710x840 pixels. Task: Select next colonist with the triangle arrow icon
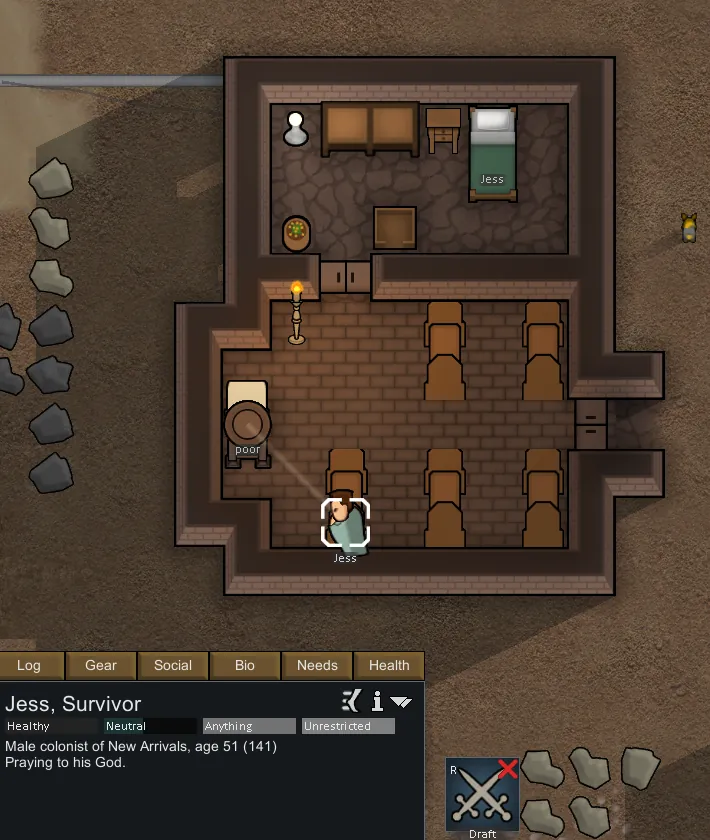tap(401, 702)
